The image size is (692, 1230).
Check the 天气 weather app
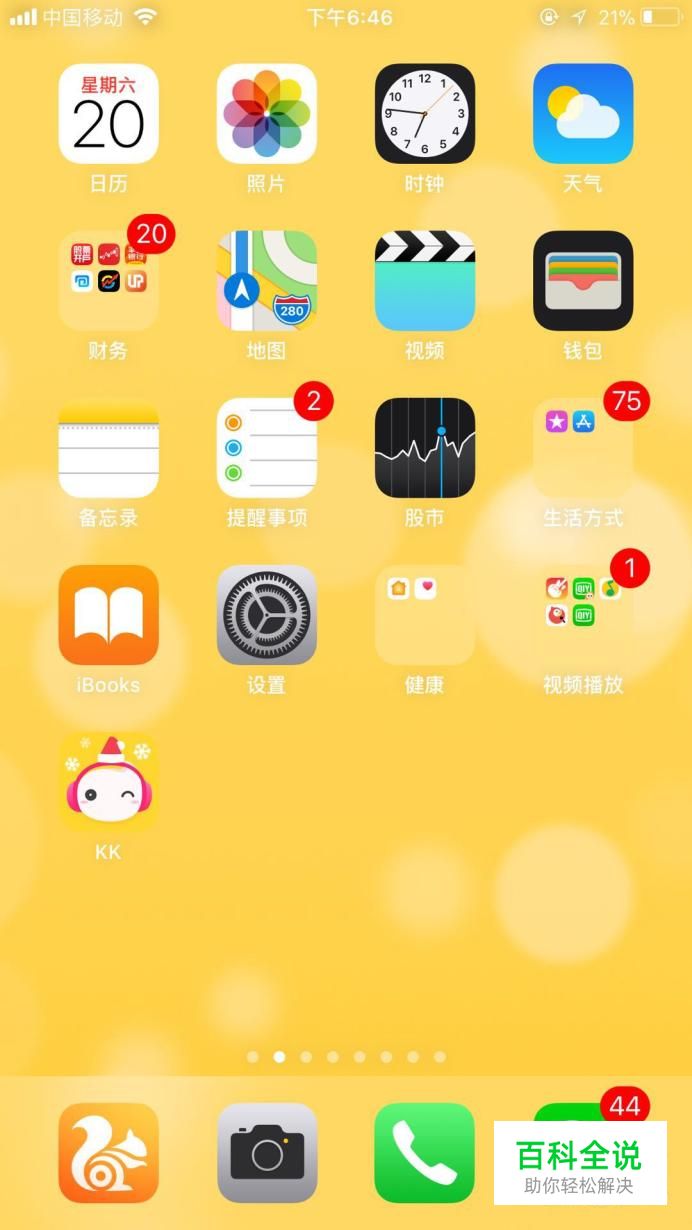pos(582,114)
